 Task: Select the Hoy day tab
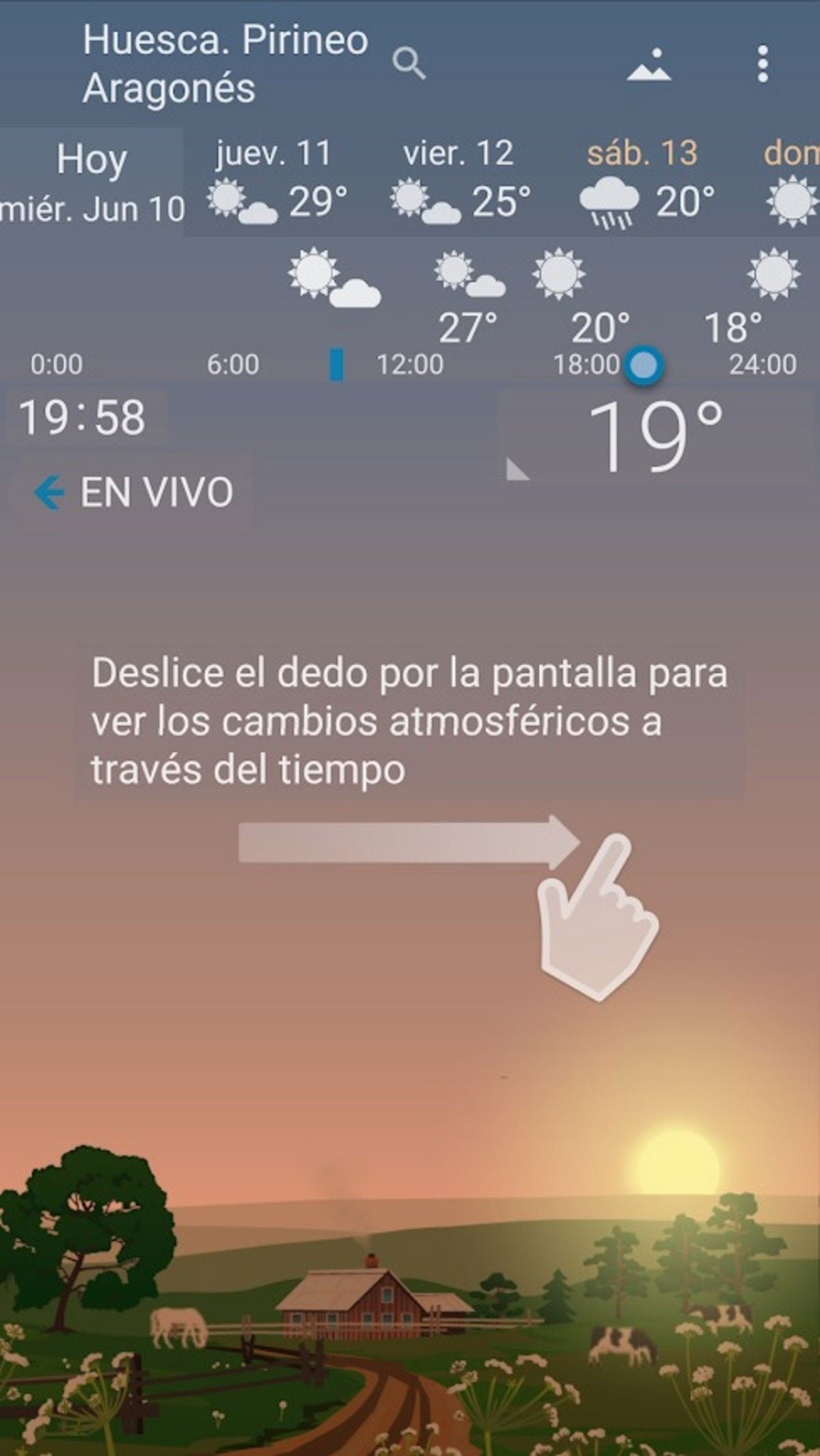click(92, 182)
